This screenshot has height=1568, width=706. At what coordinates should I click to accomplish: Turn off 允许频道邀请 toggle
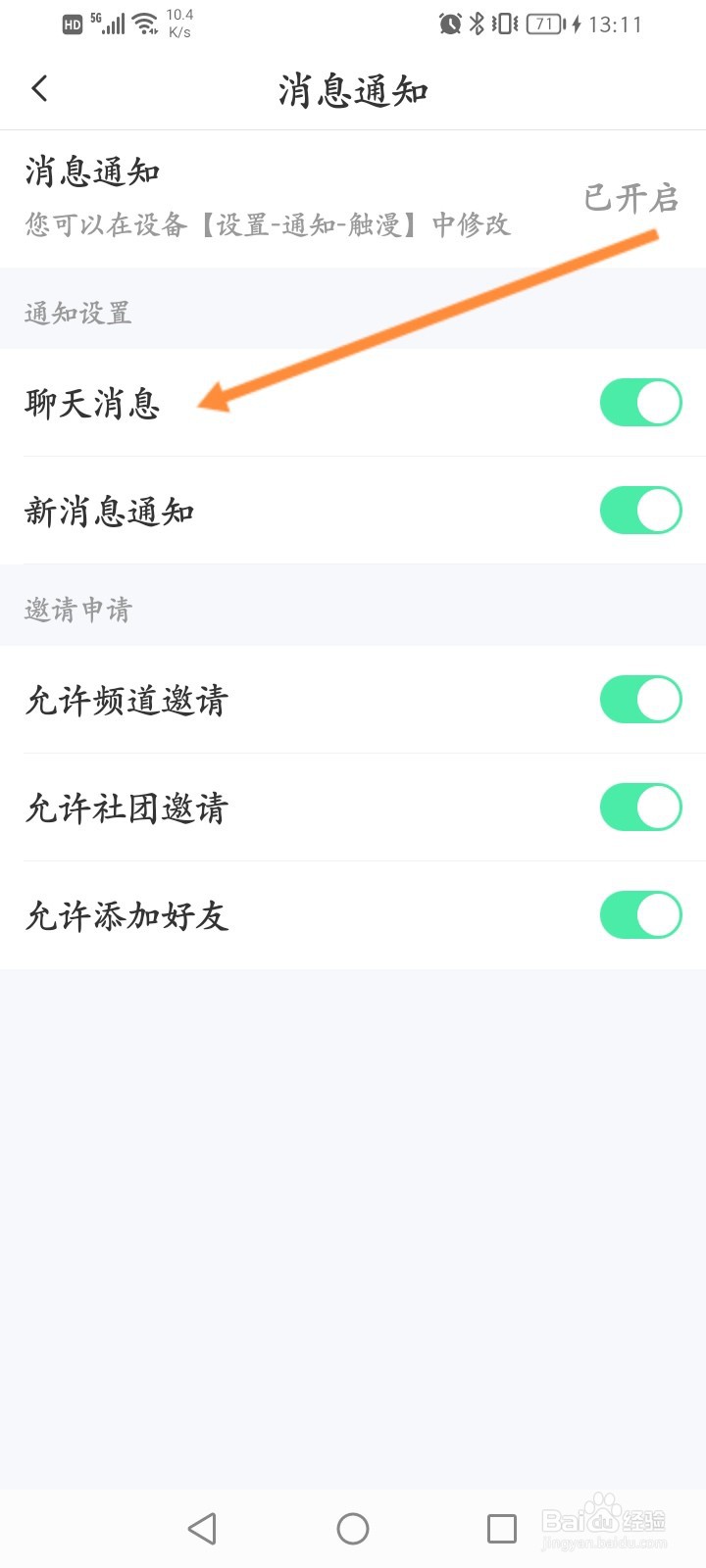point(641,700)
